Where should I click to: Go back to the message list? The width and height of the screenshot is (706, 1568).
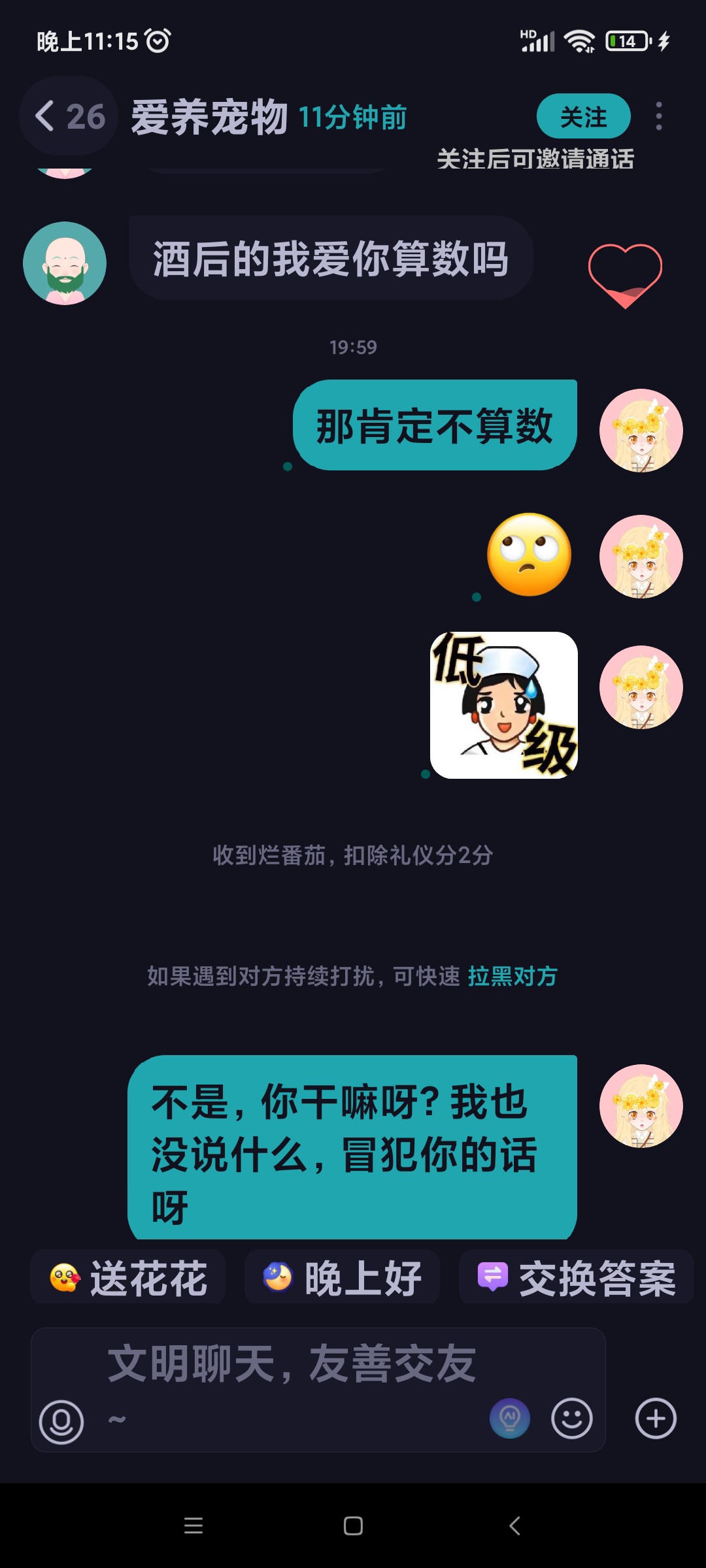69,116
